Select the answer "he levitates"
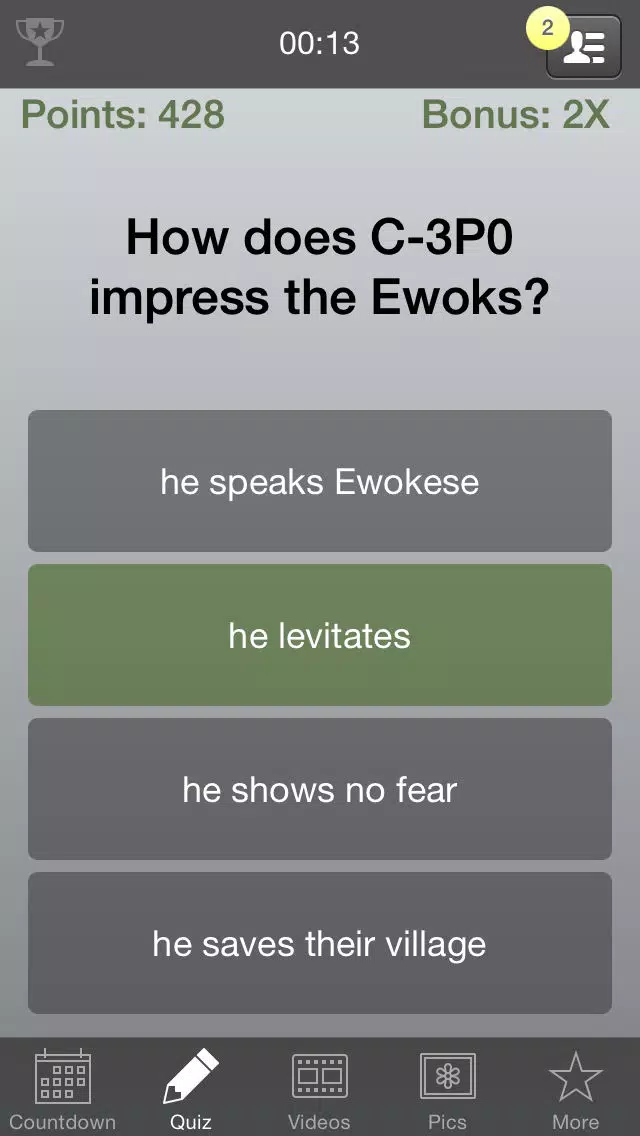 click(x=320, y=635)
